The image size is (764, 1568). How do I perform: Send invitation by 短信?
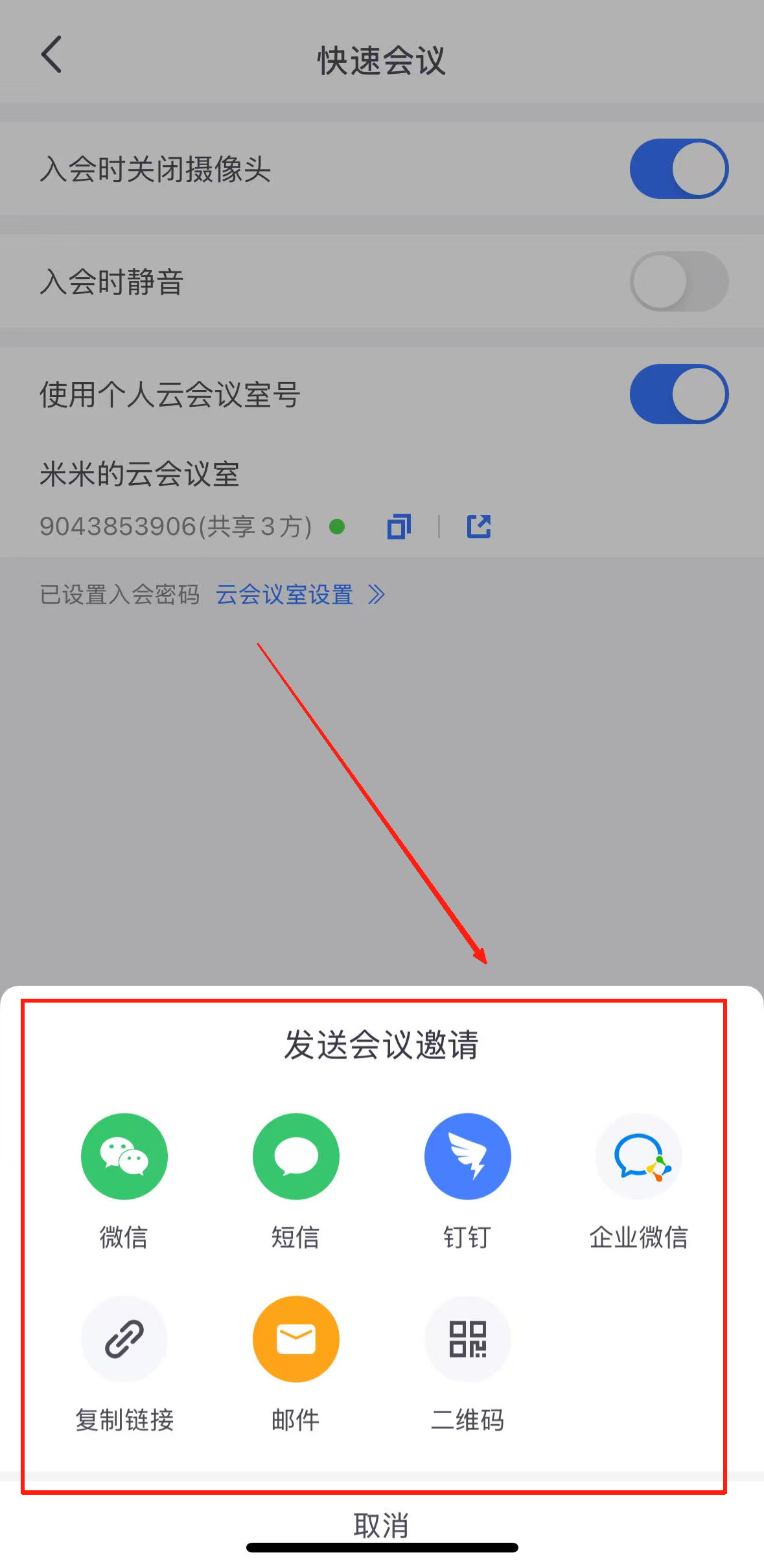295,1156
